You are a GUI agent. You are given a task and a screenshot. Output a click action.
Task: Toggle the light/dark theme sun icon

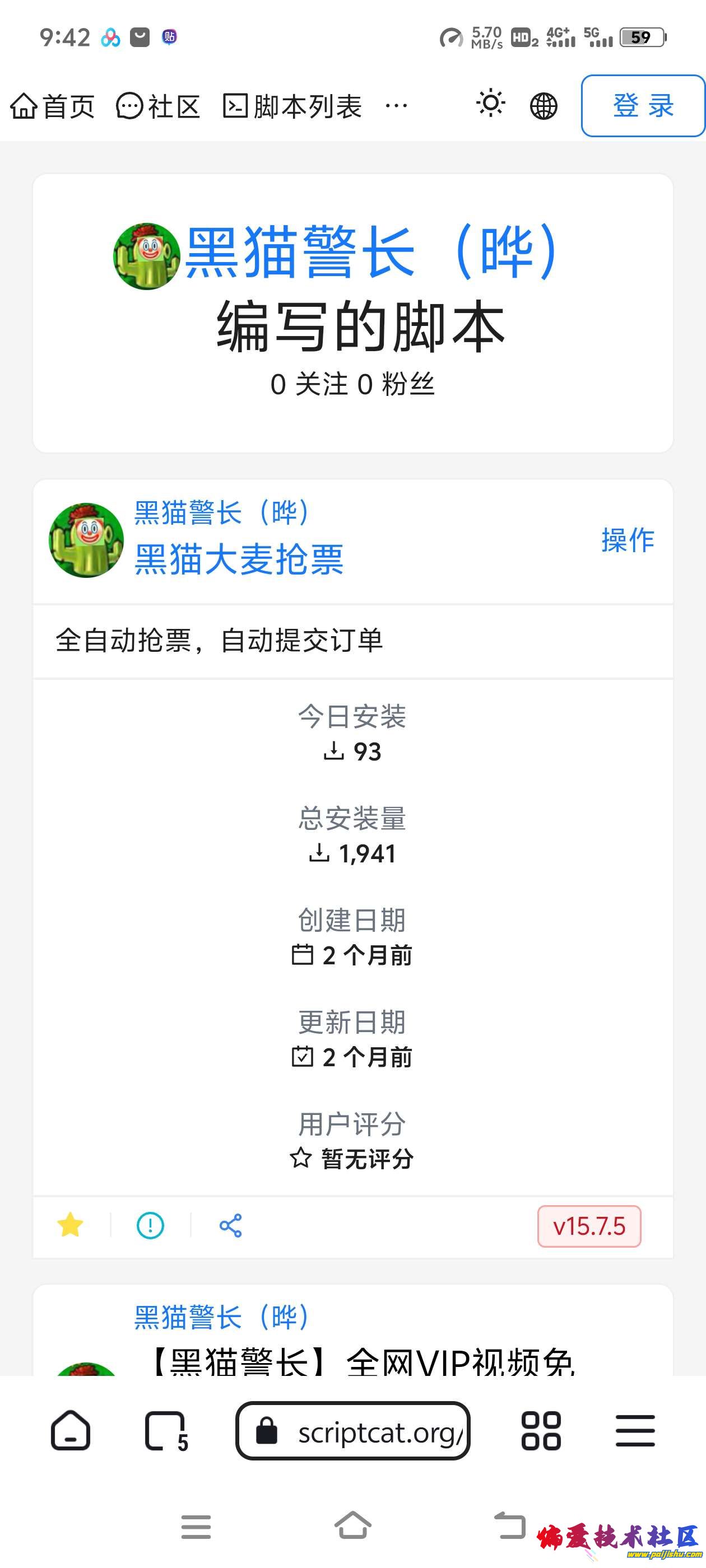(x=490, y=104)
